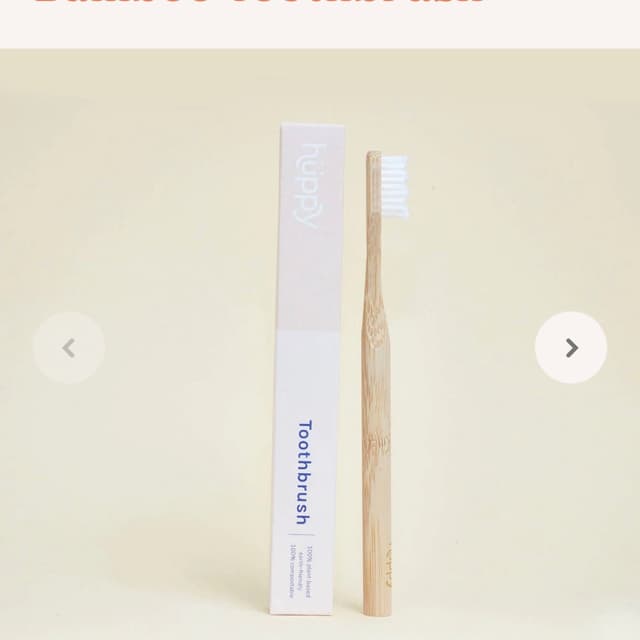This screenshot has width=640, height=640.
Task: Show the next product image
Action: (570, 348)
